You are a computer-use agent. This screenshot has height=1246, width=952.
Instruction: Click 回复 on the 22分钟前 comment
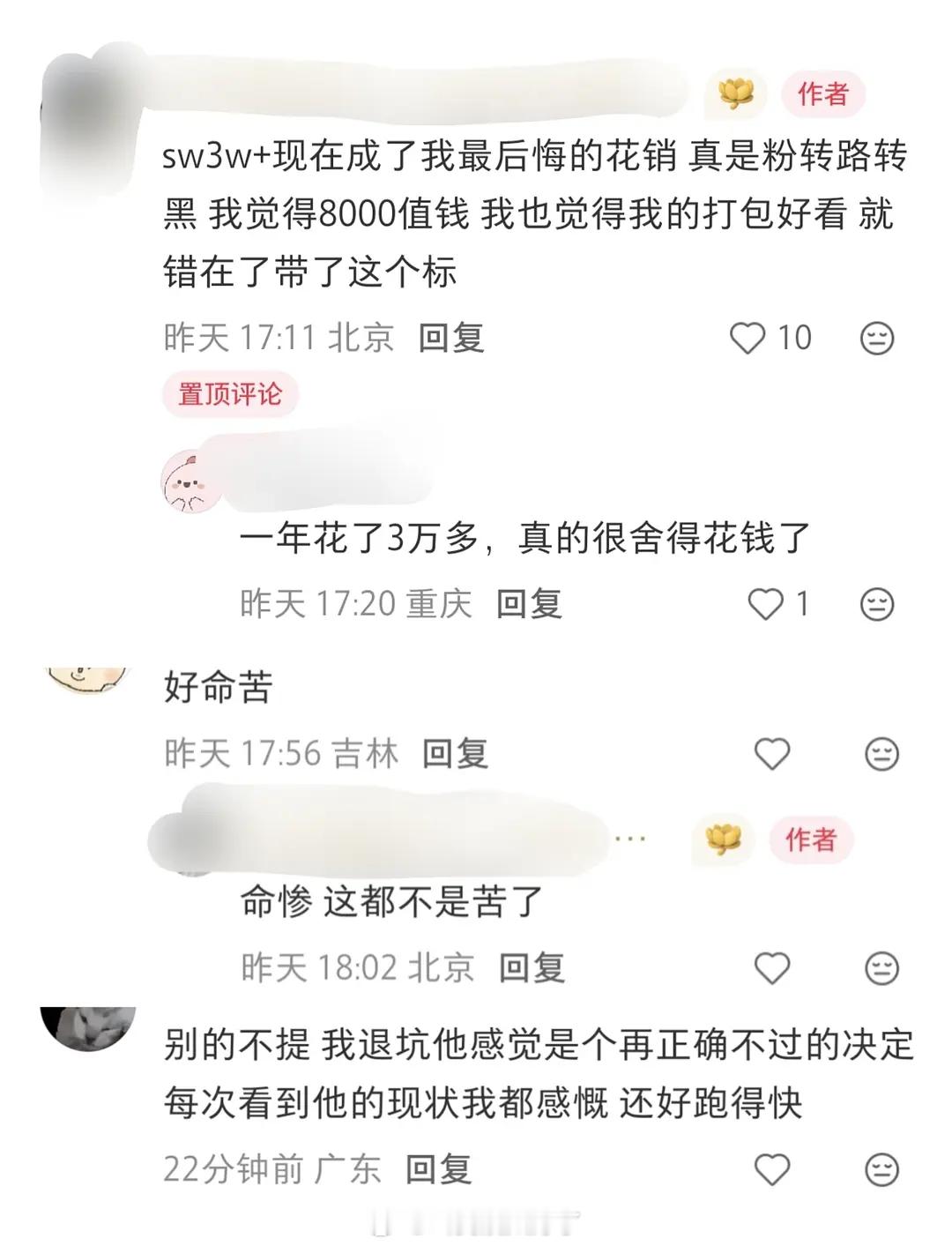(441, 1168)
